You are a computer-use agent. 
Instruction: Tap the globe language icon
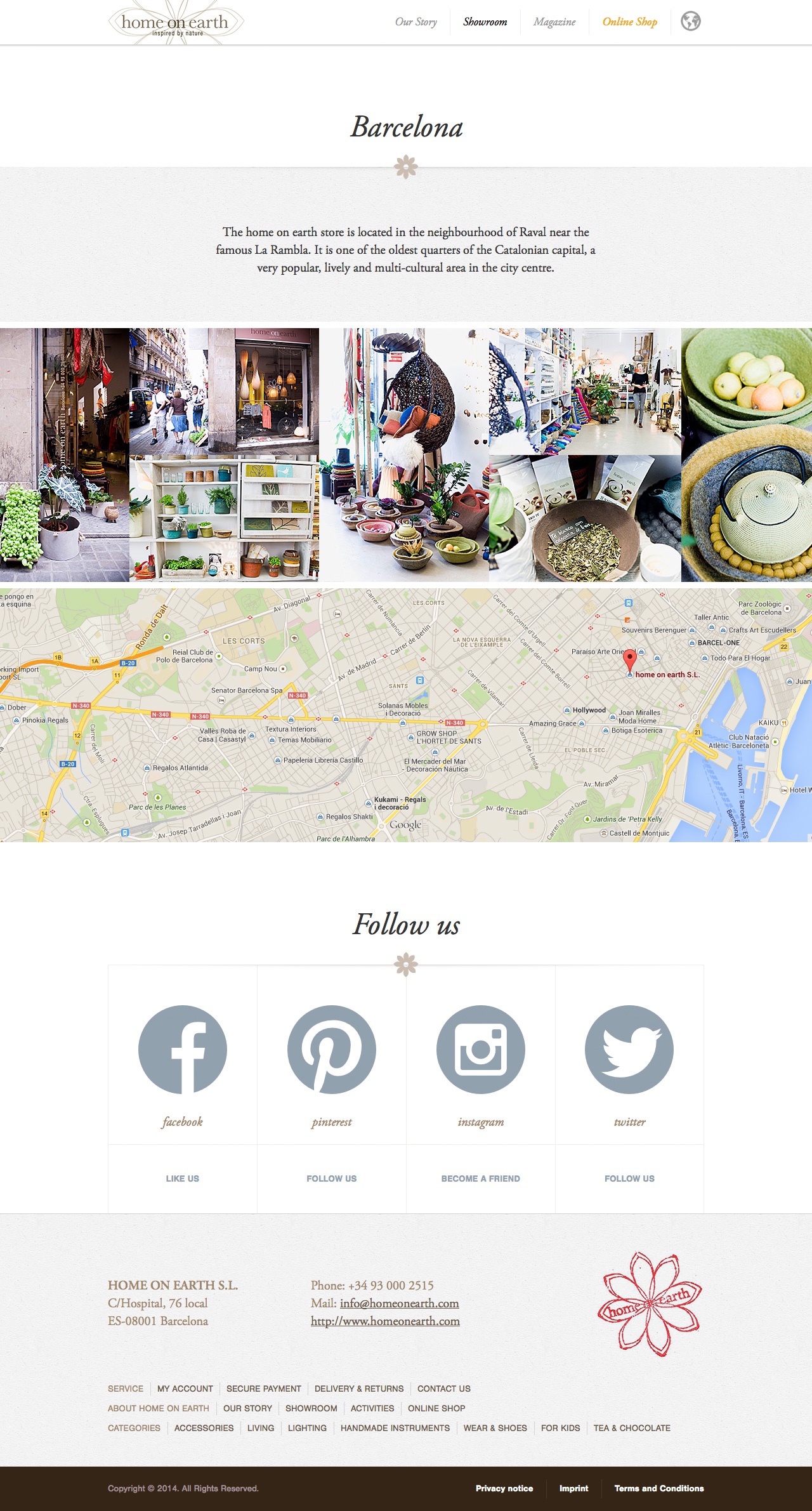coord(691,21)
